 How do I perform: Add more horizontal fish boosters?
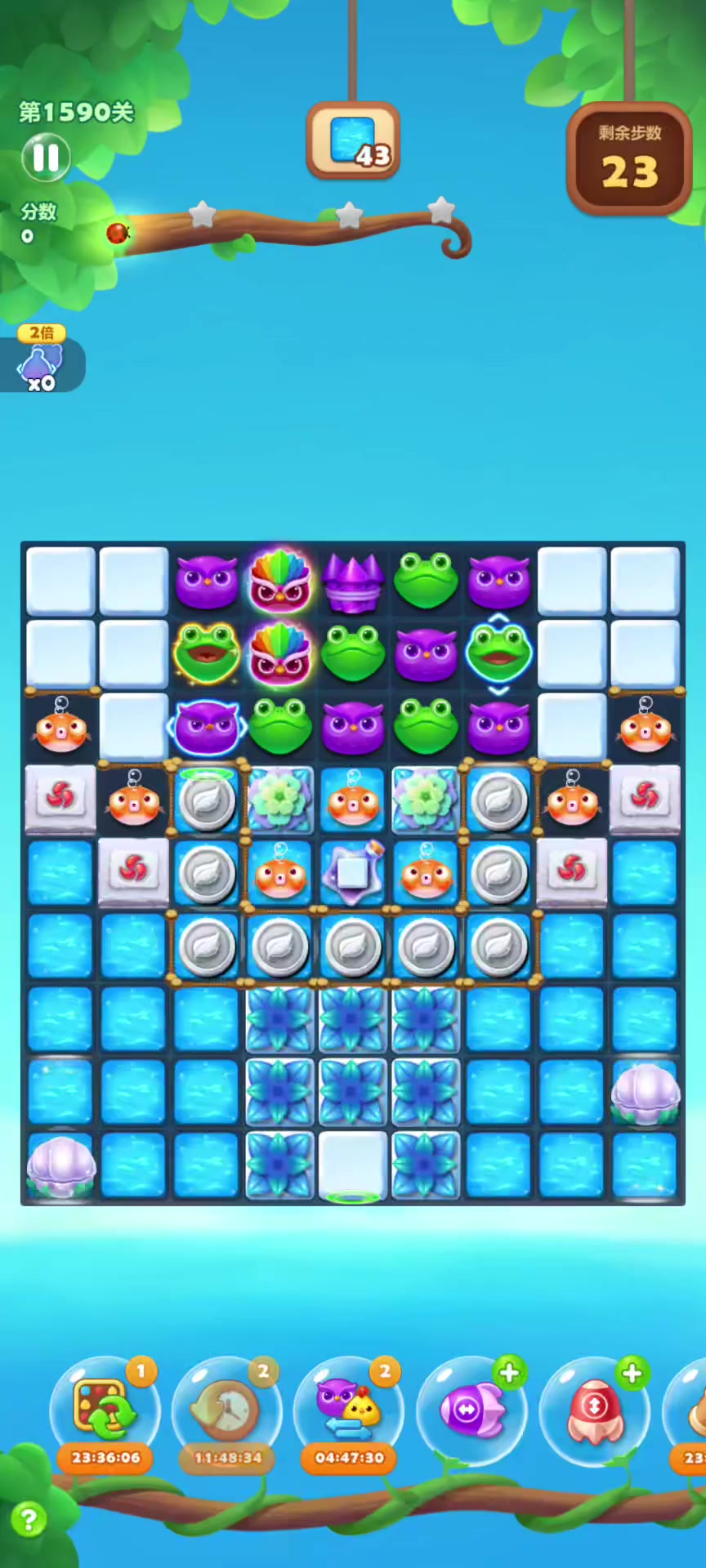tap(509, 1374)
